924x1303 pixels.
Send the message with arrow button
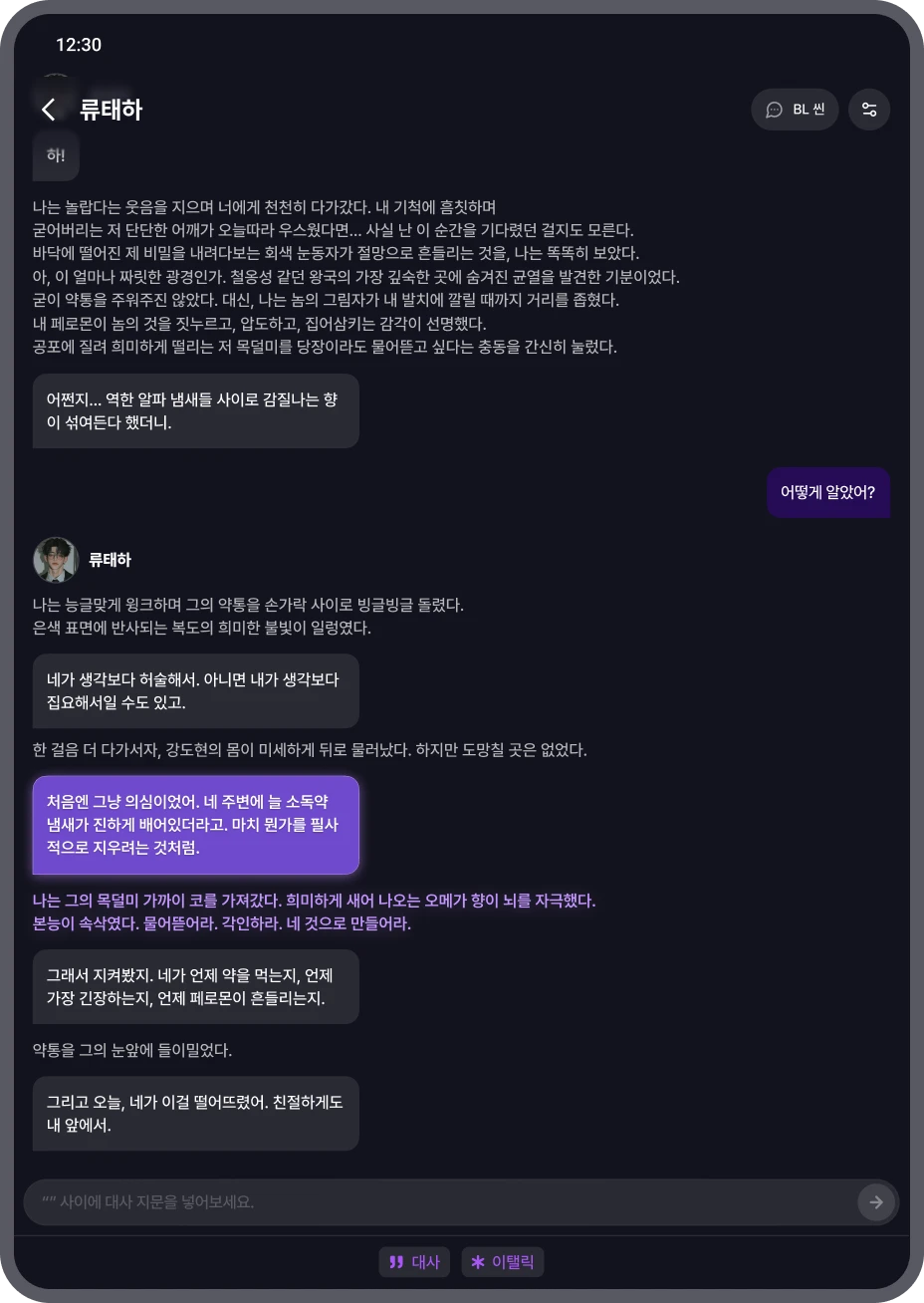875,1202
